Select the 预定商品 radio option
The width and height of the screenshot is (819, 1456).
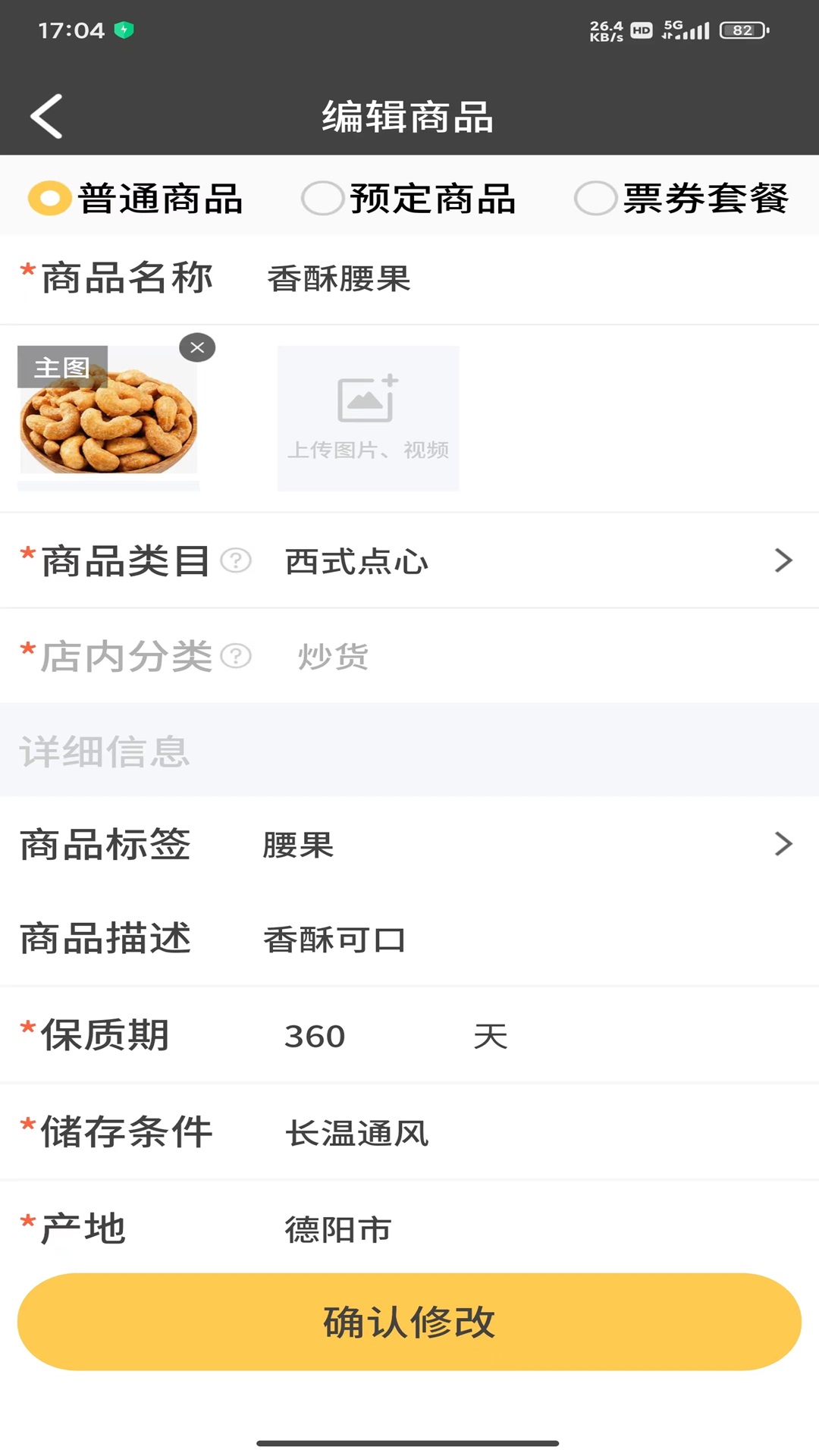tap(322, 198)
